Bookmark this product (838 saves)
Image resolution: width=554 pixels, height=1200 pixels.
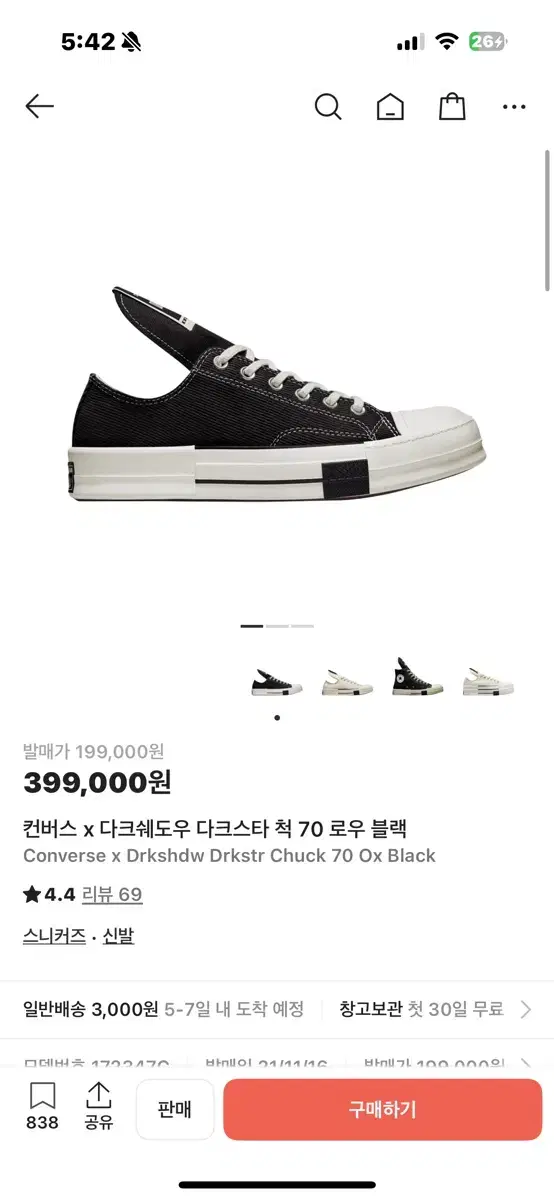click(x=42, y=1107)
